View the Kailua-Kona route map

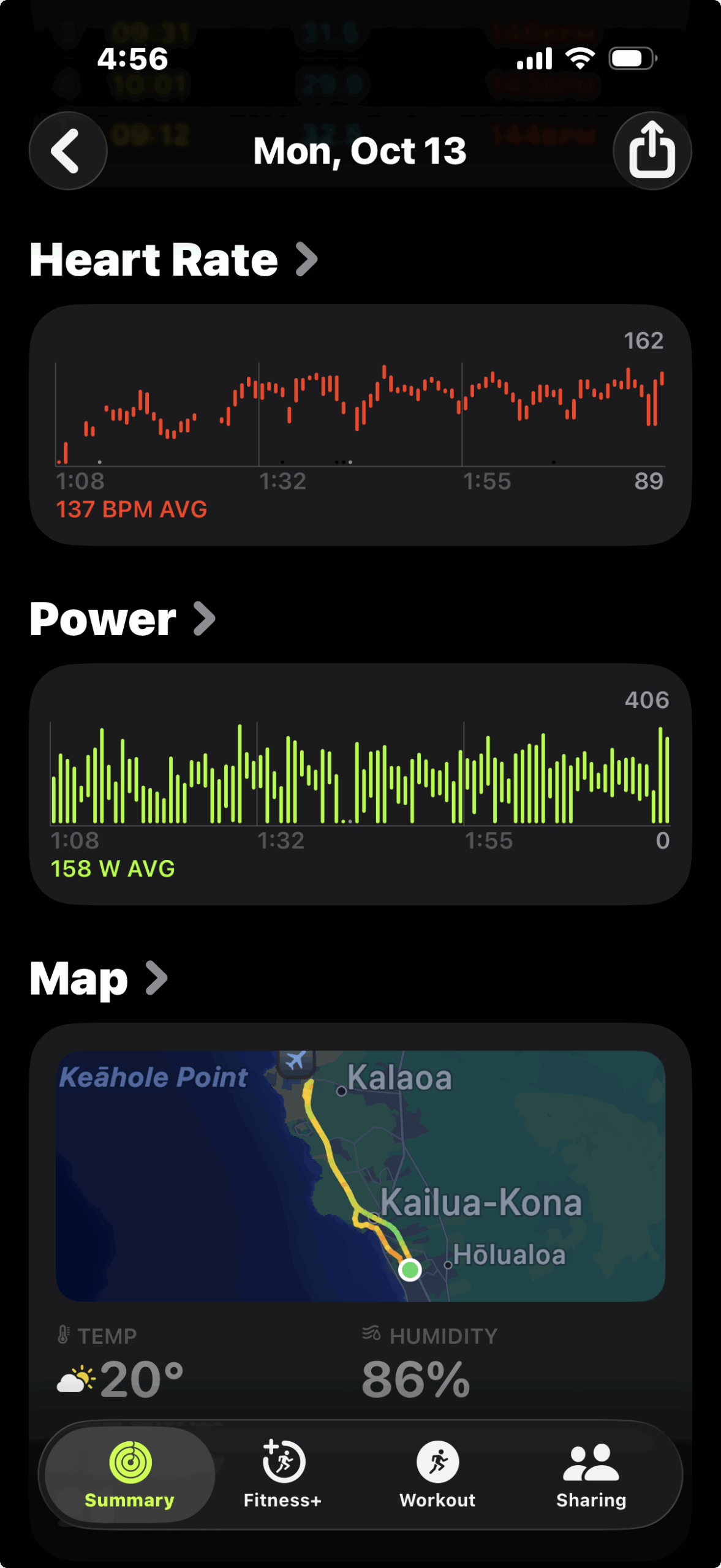360,1176
